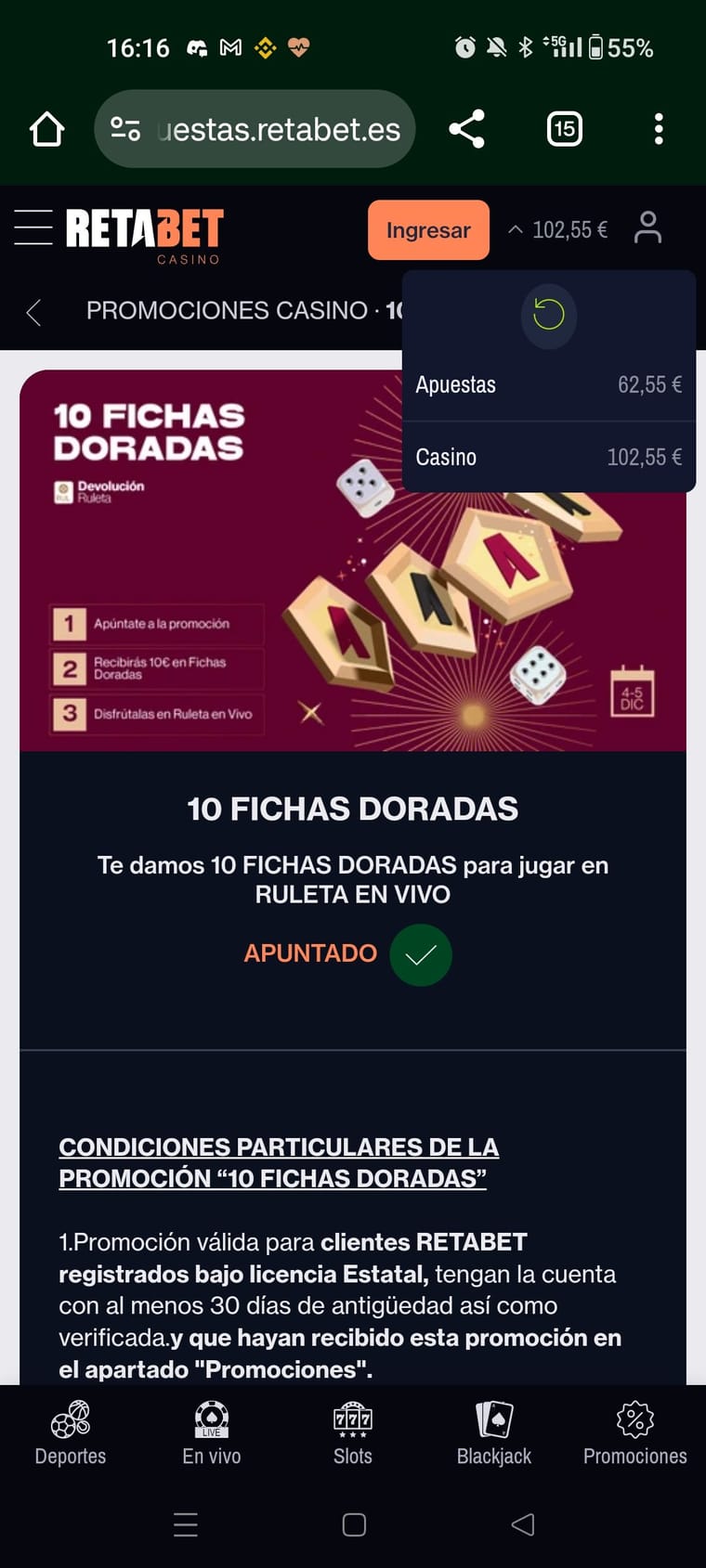Collapse the 102,55 € balance dropdown
Screen dimensions: 706x1568
[x=557, y=229]
